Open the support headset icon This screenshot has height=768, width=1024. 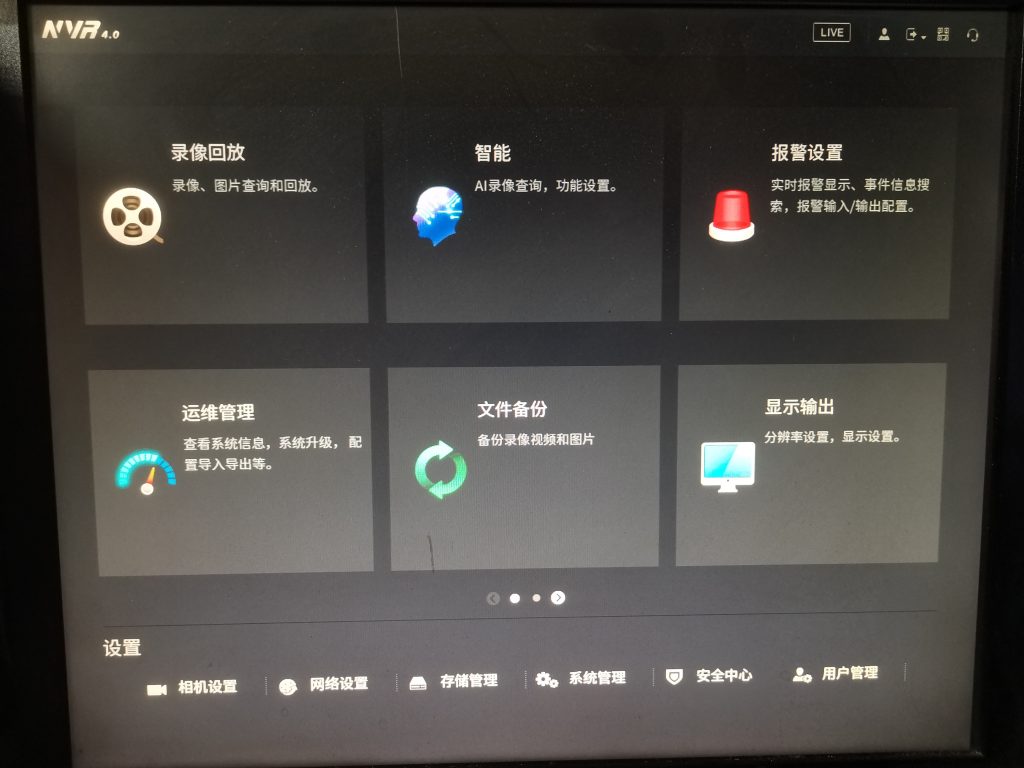(972, 35)
